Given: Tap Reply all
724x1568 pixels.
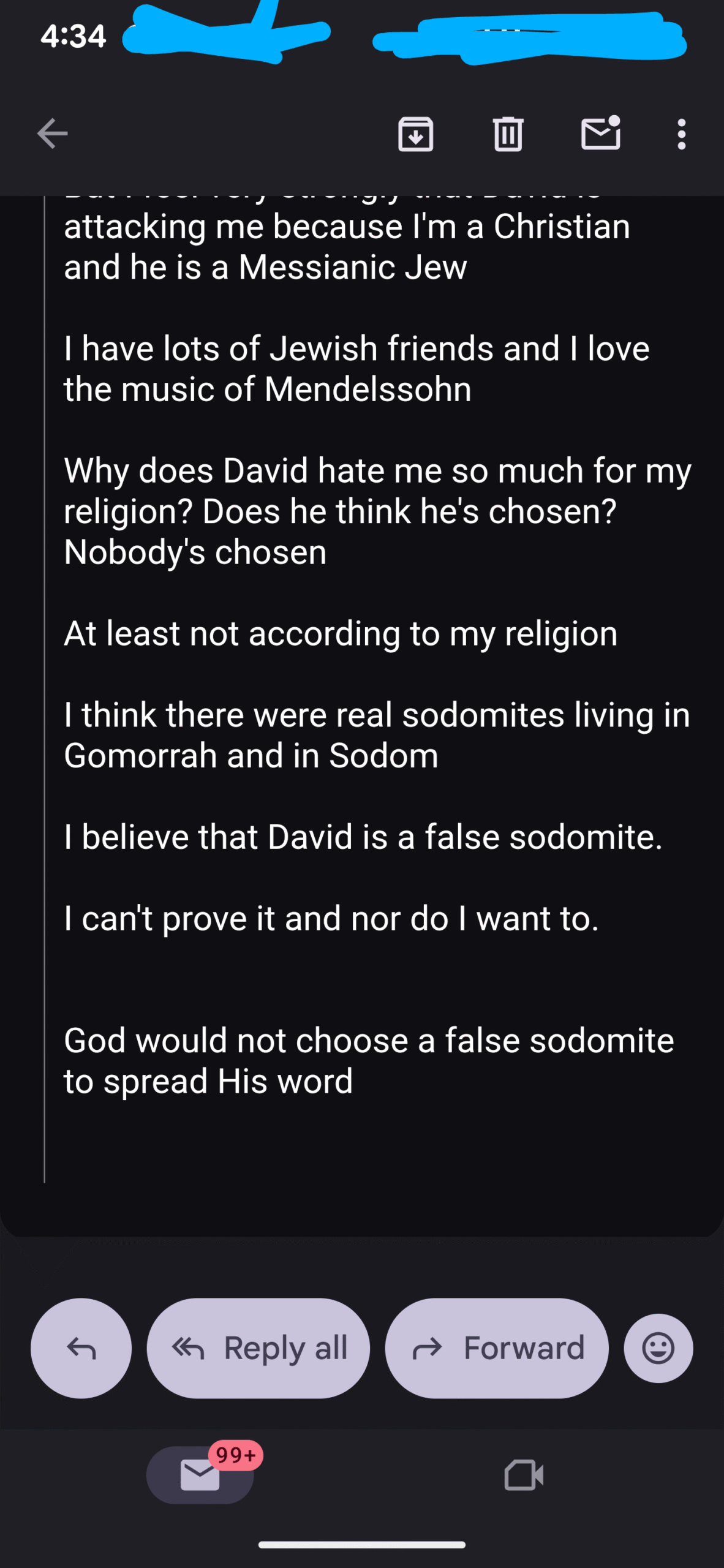Looking at the screenshot, I should coord(258,1348).
